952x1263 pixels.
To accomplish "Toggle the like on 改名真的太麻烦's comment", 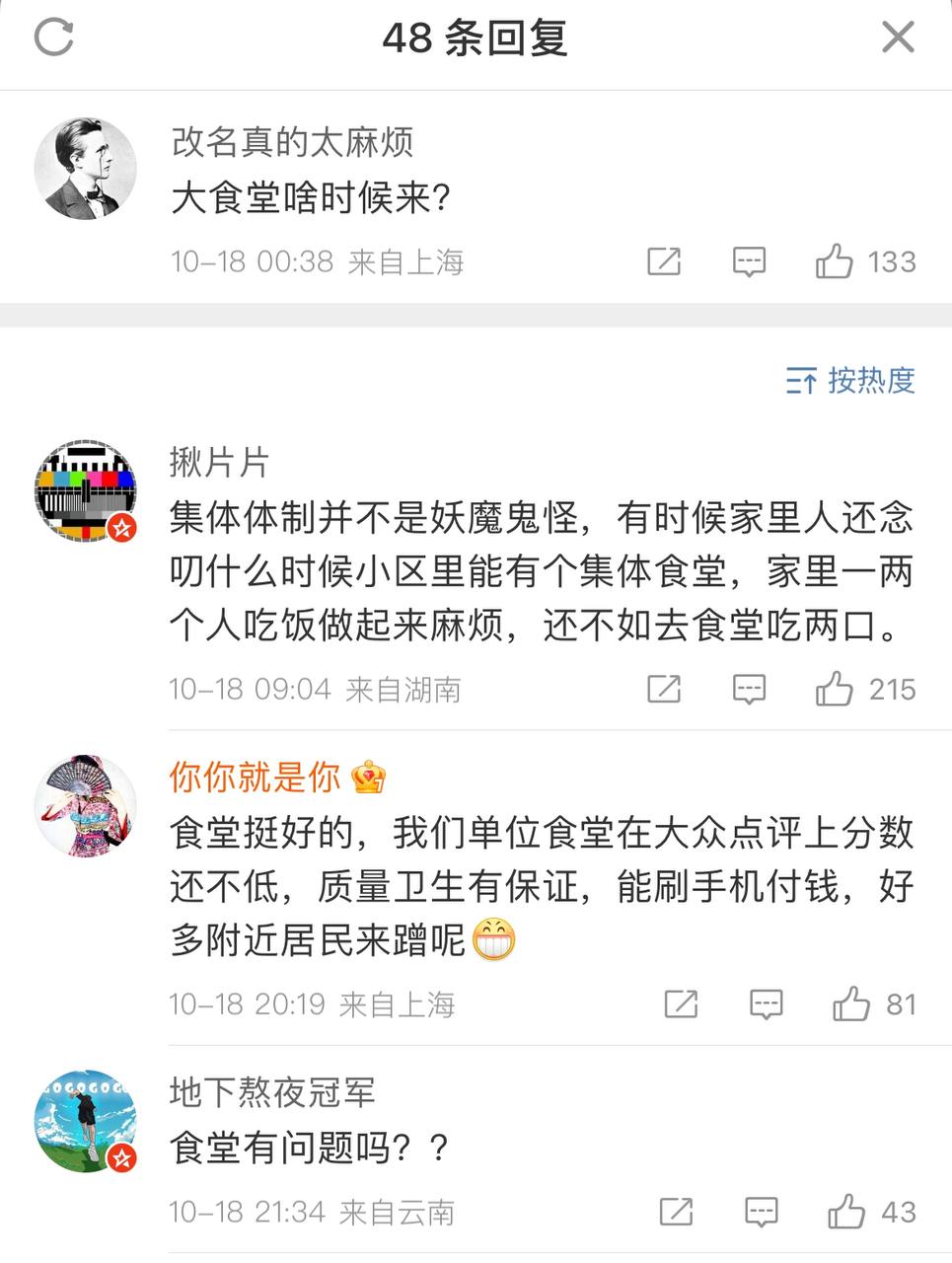I will tap(836, 261).
